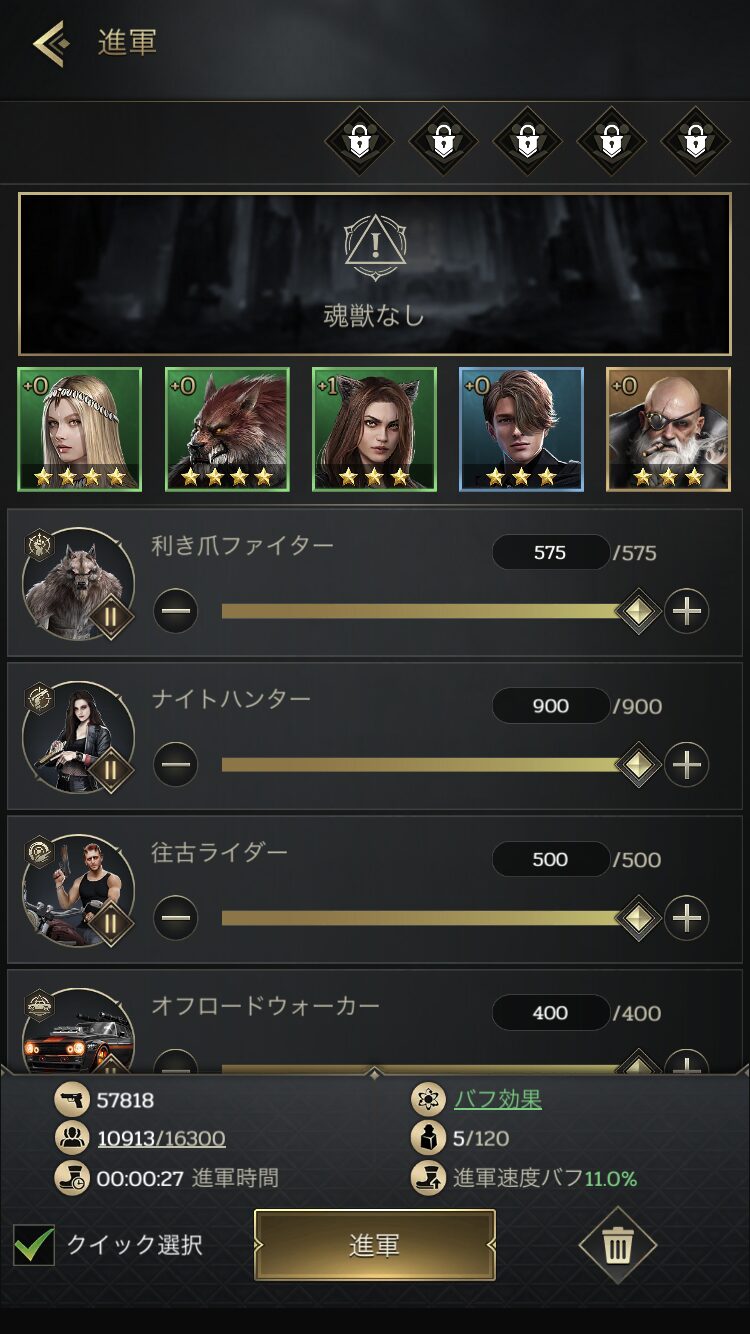Edit the オフロードウォーカー 400 count field
The width and height of the screenshot is (750, 1334).
550,1013
